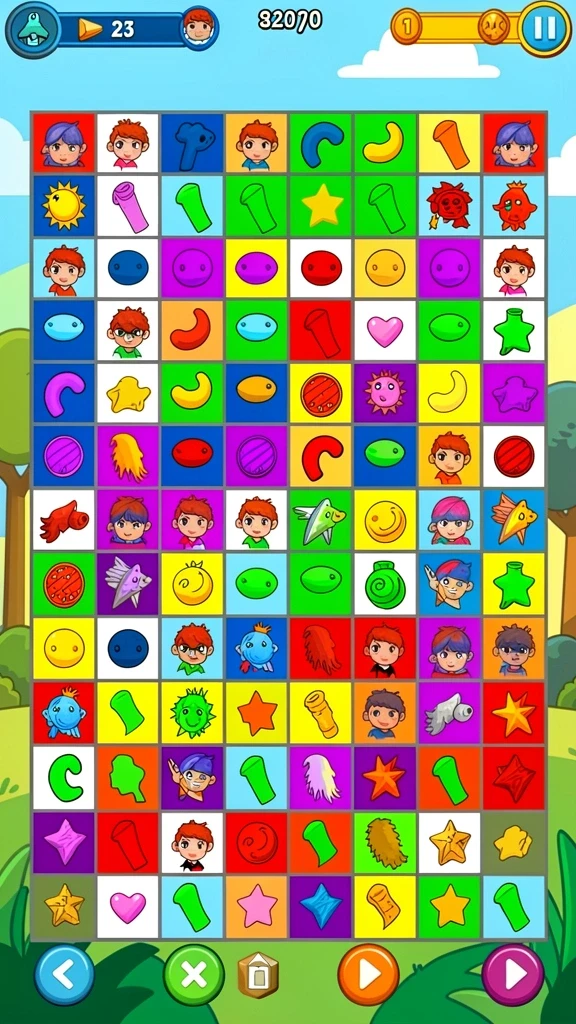The width and height of the screenshot is (576, 1024).
Task: Open the hexagonal box item at the bottom
Action: (x=258, y=976)
